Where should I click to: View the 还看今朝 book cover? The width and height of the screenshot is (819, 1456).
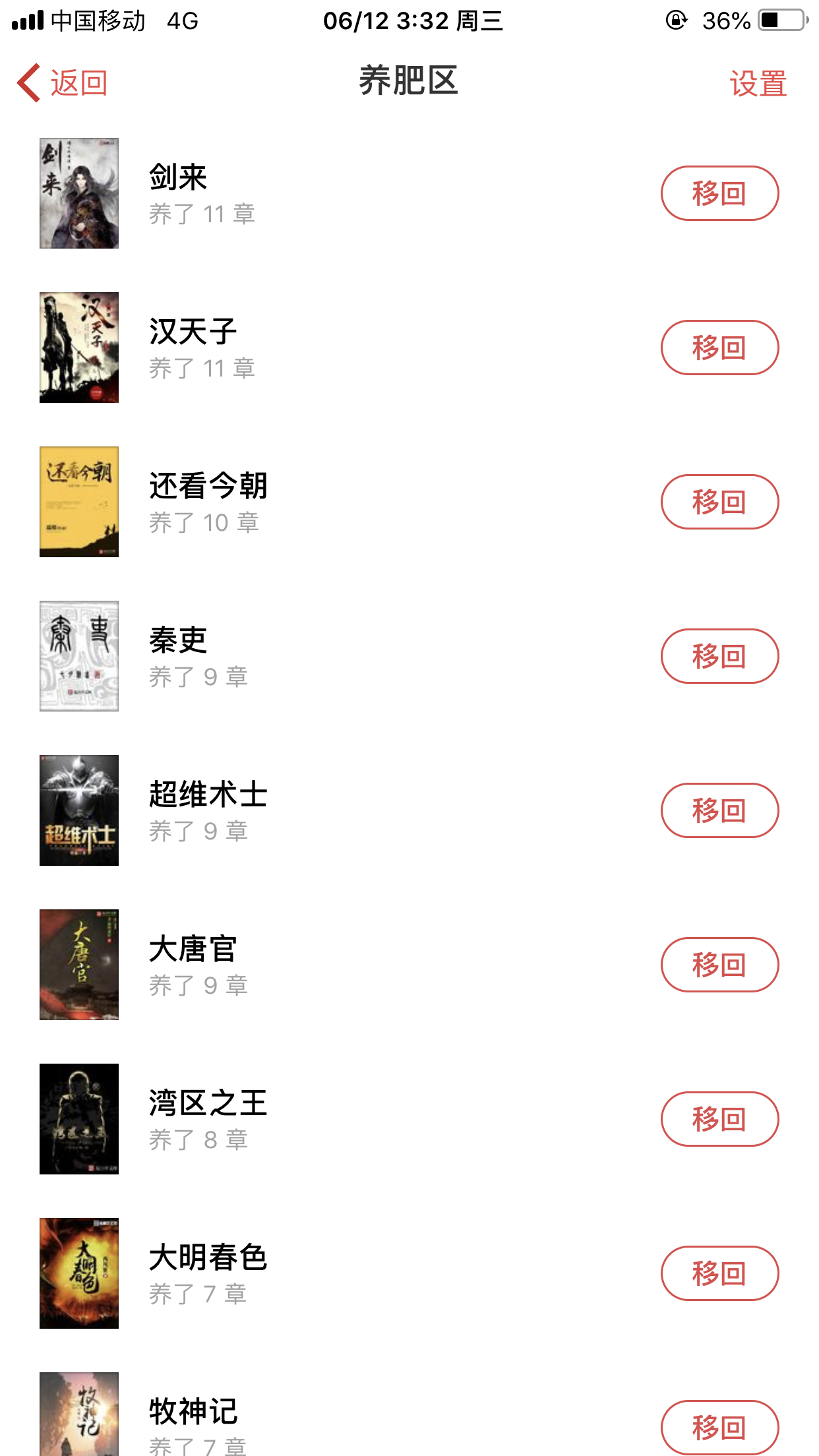[79, 502]
